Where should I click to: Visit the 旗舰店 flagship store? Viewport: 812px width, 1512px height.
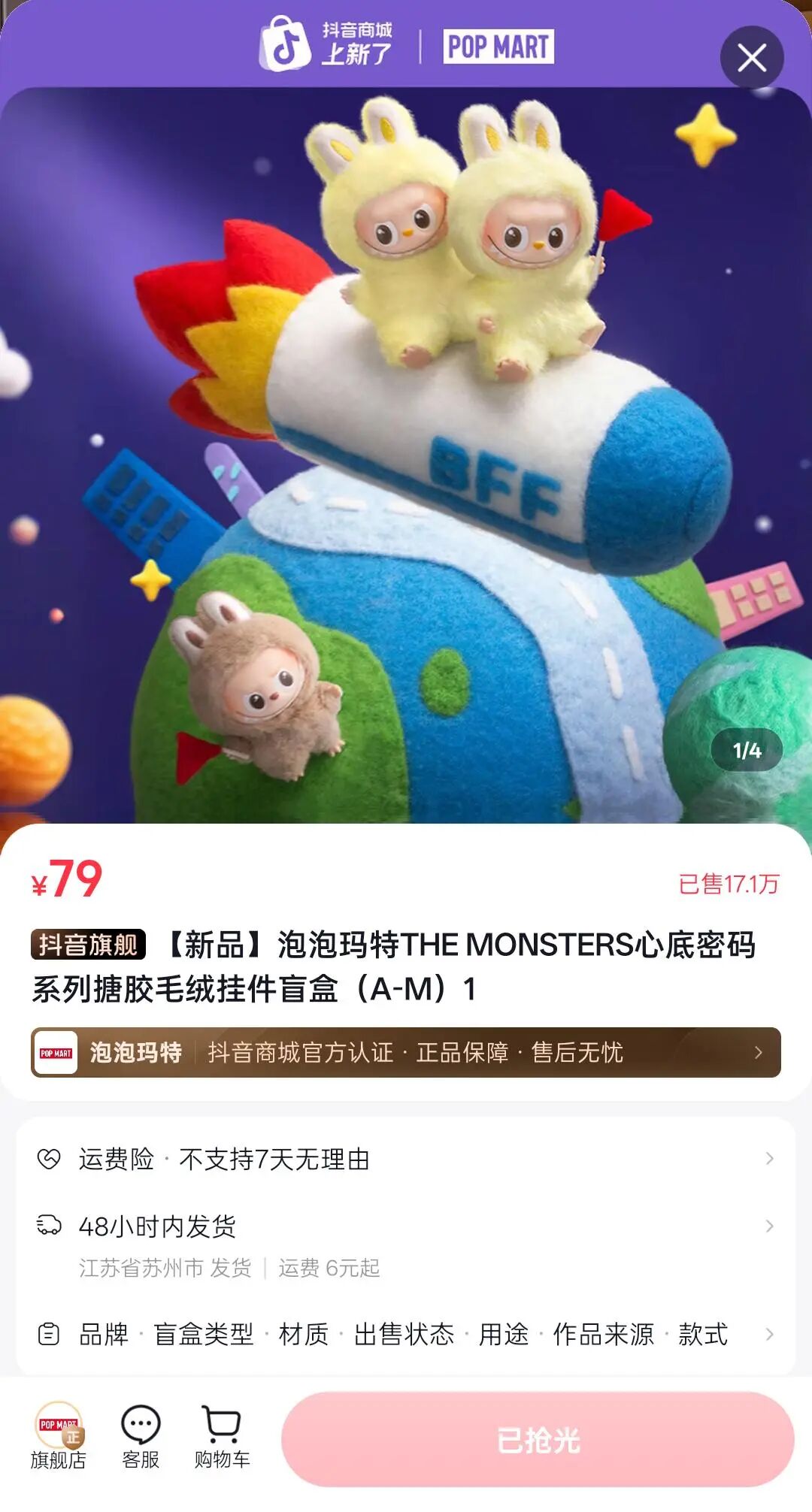(58, 1436)
